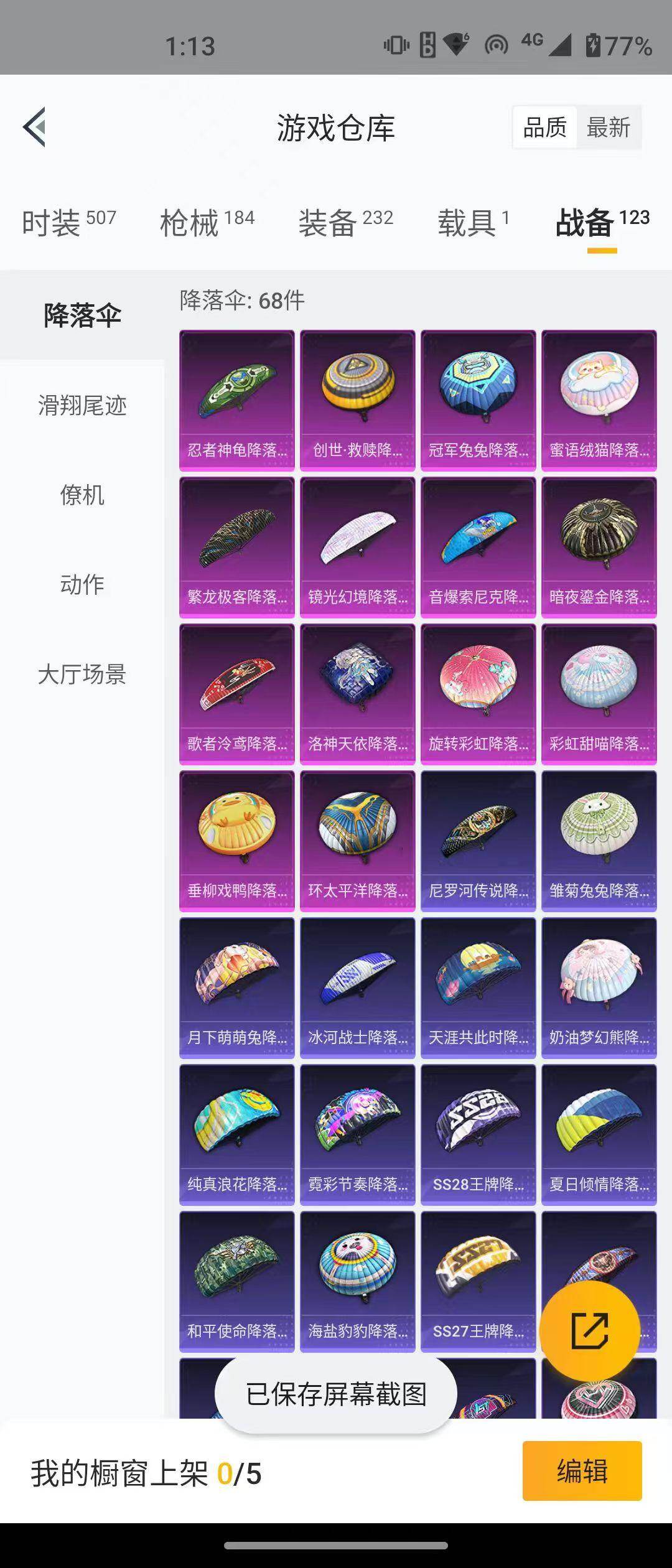Tap the back arrow to leave 游戏仓库
The width and height of the screenshot is (672, 1568).
point(35,127)
